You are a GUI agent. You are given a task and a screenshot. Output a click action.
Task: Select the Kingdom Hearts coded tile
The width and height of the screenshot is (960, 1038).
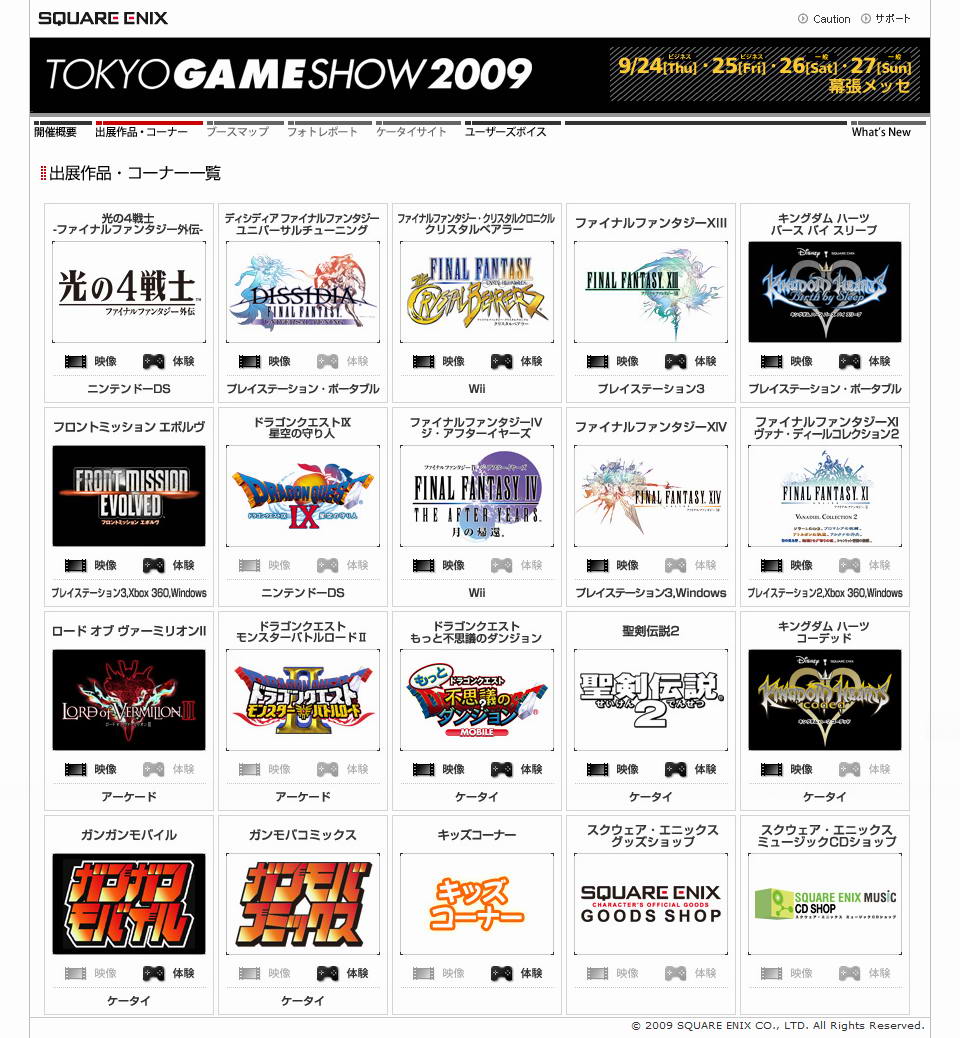[x=824, y=699]
